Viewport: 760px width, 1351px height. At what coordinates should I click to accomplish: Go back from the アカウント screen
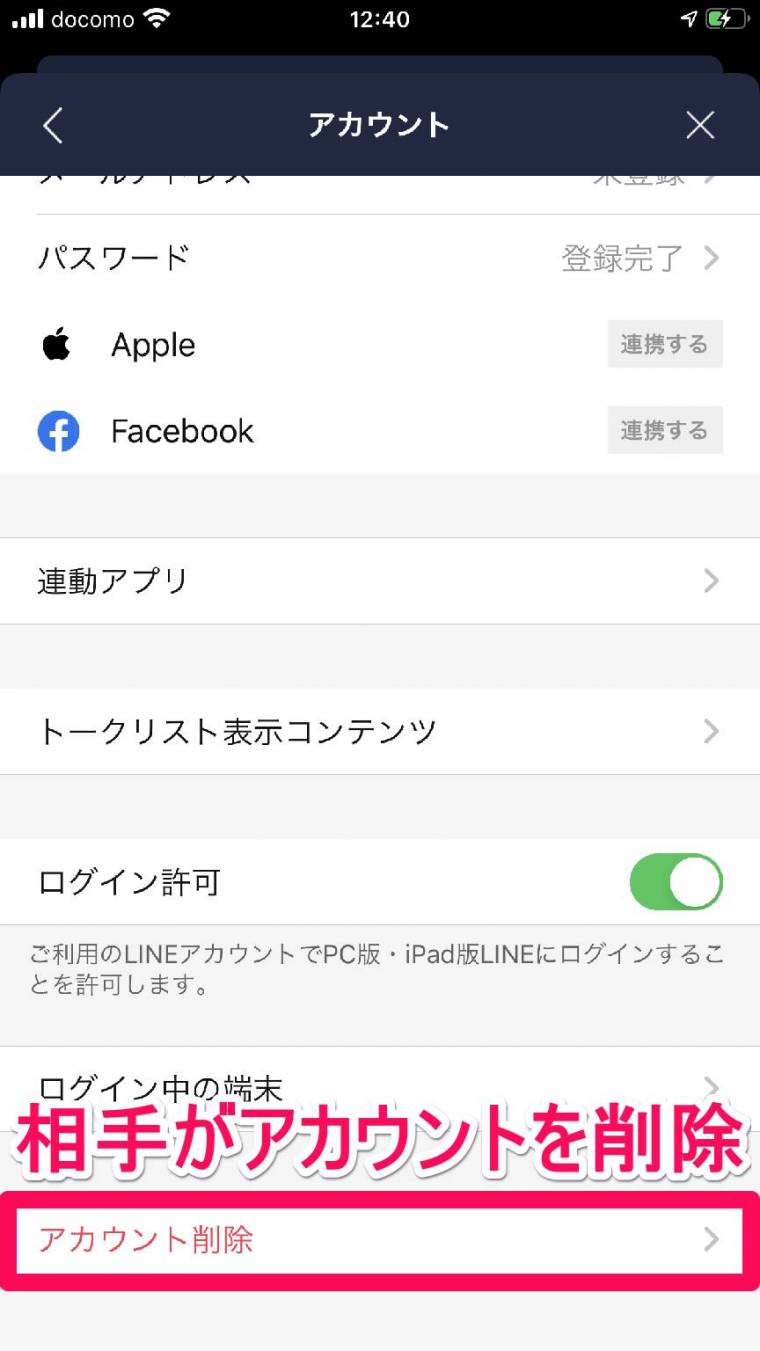tap(52, 125)
